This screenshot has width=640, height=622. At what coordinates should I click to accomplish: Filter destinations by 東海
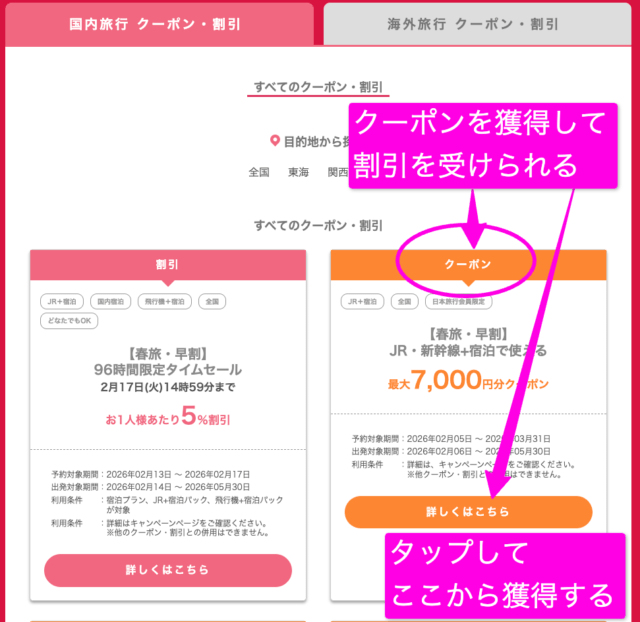tap(298, 172)
